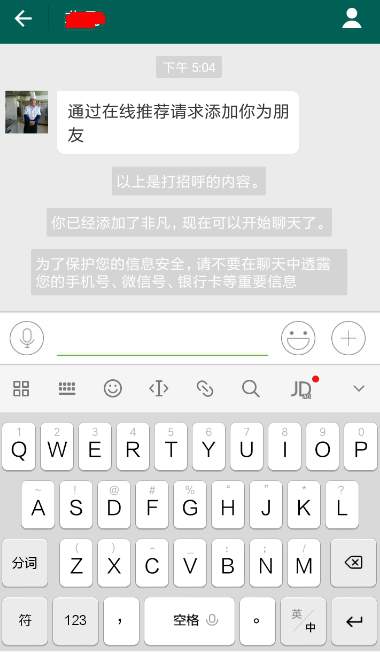Open keyboard layout switcher

coord(67,389)
